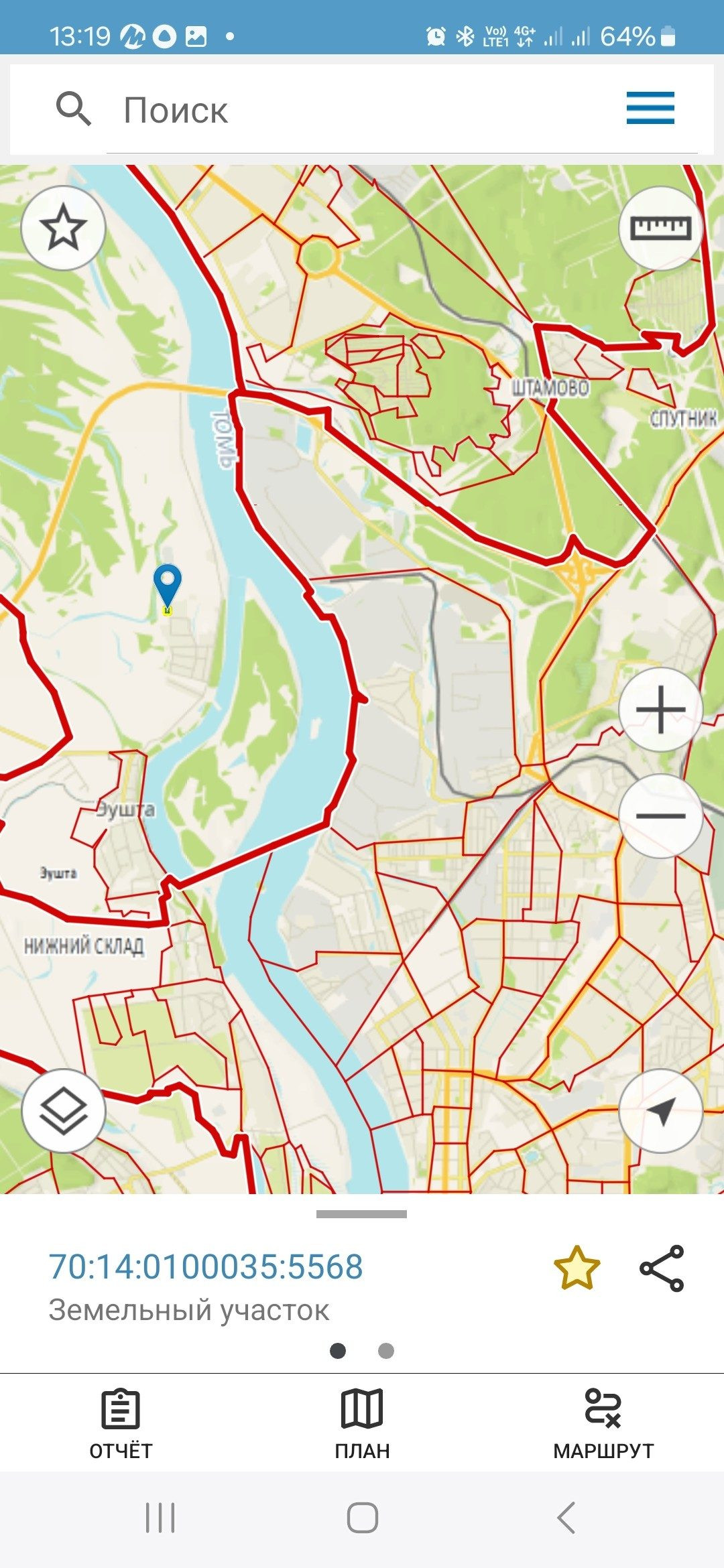Center map on my location

(660, 1110)
